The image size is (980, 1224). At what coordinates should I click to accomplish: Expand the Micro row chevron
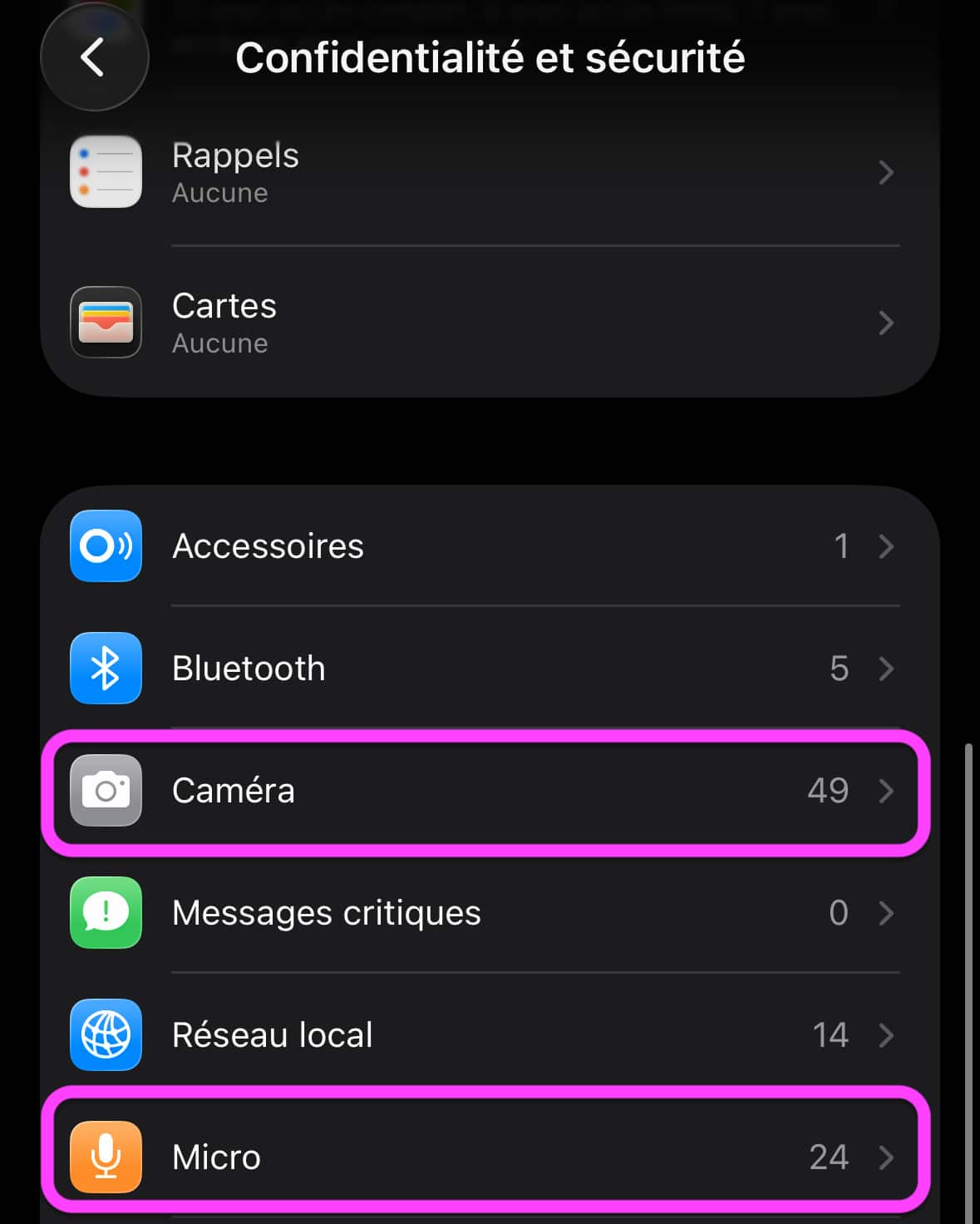tap(888, 1157)
